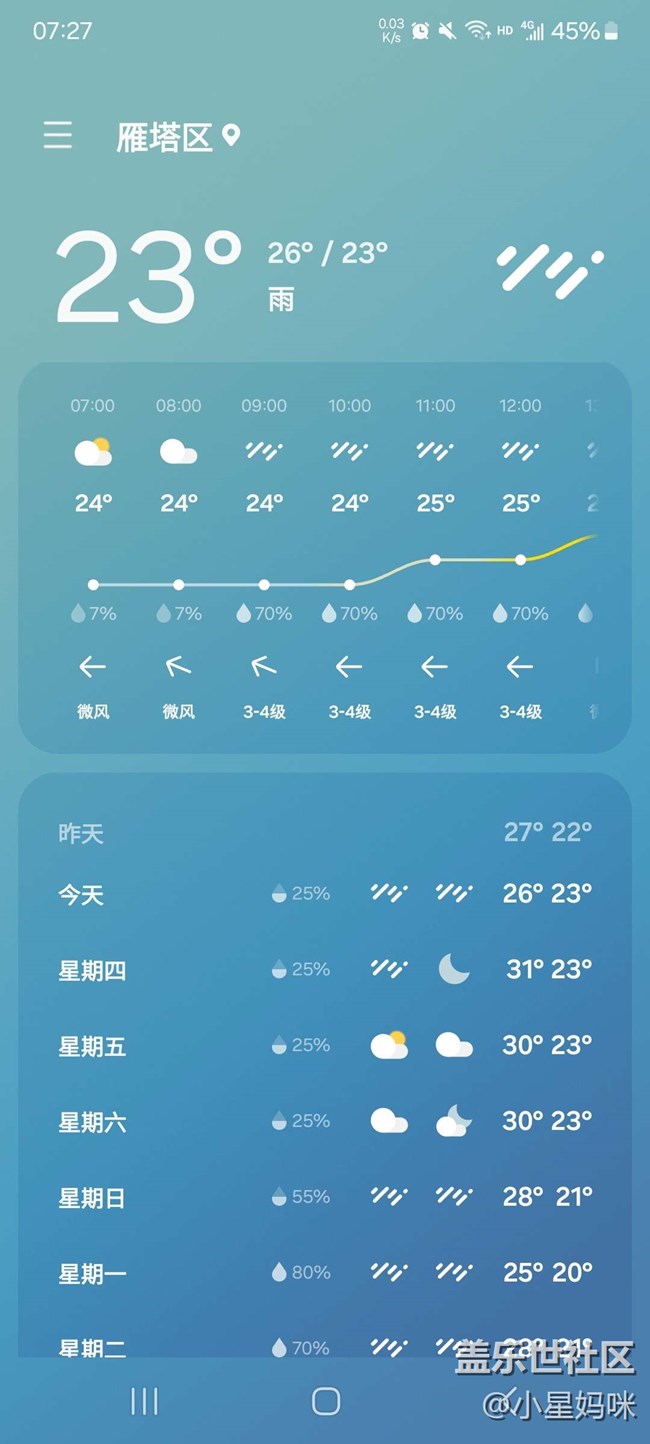Open the hamburger drawer menu

(x=58, y=136)
